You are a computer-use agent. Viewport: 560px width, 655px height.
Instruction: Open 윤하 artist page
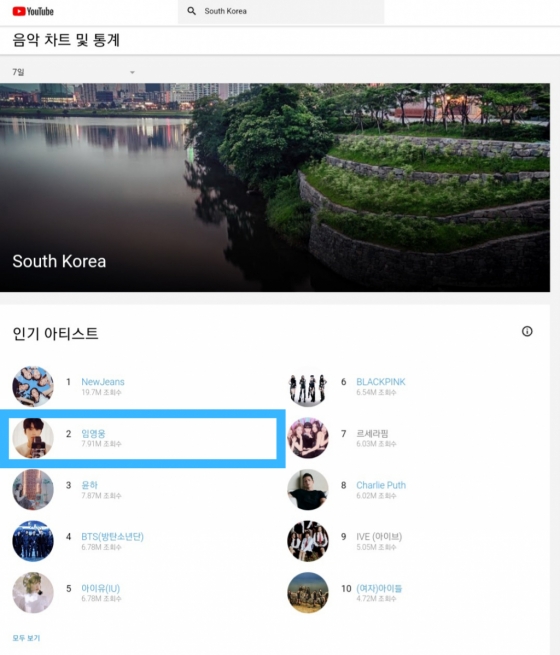(x=89, y=485)
